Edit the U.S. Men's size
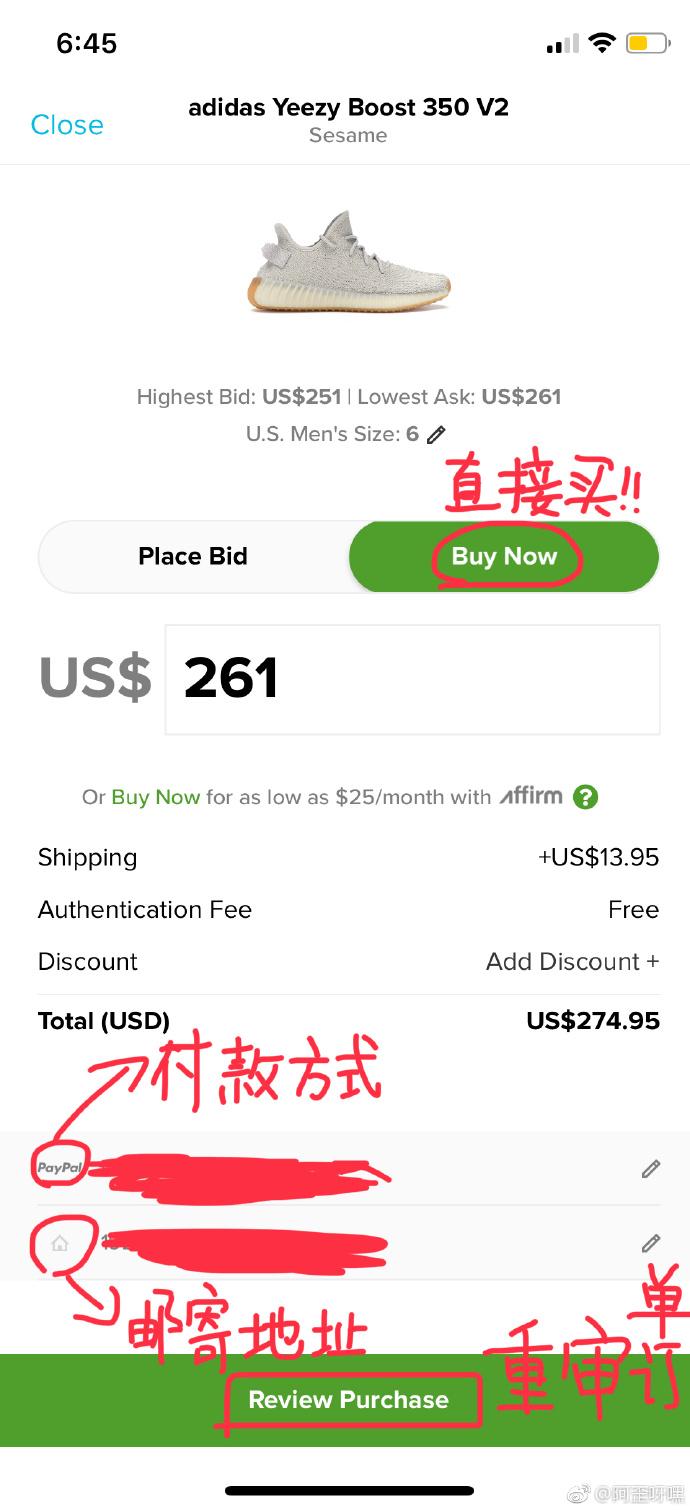The width and height of the screenshot is (690, 1510). (436, 435)
